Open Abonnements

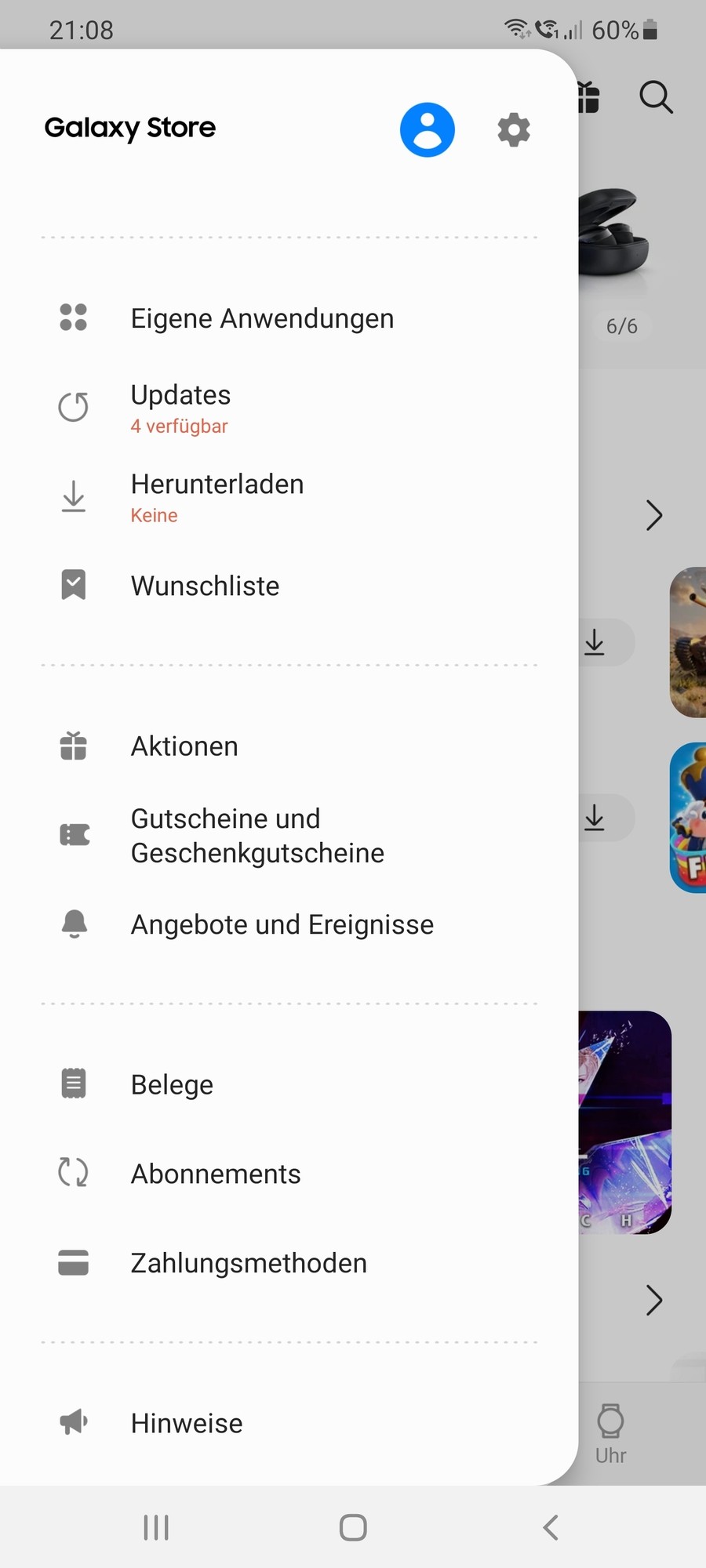click(x=216, y=1174)
